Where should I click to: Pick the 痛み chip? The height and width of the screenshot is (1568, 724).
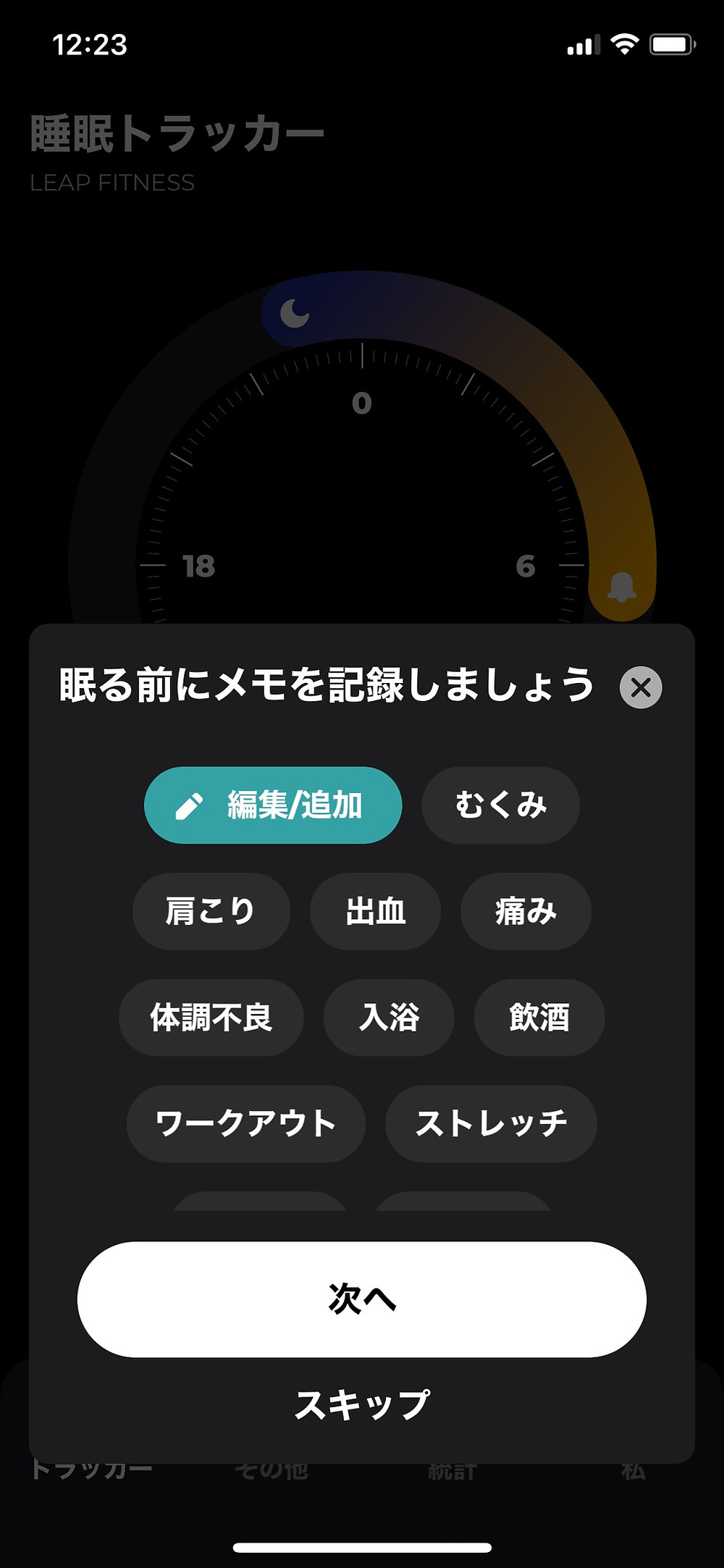(526, 911)
